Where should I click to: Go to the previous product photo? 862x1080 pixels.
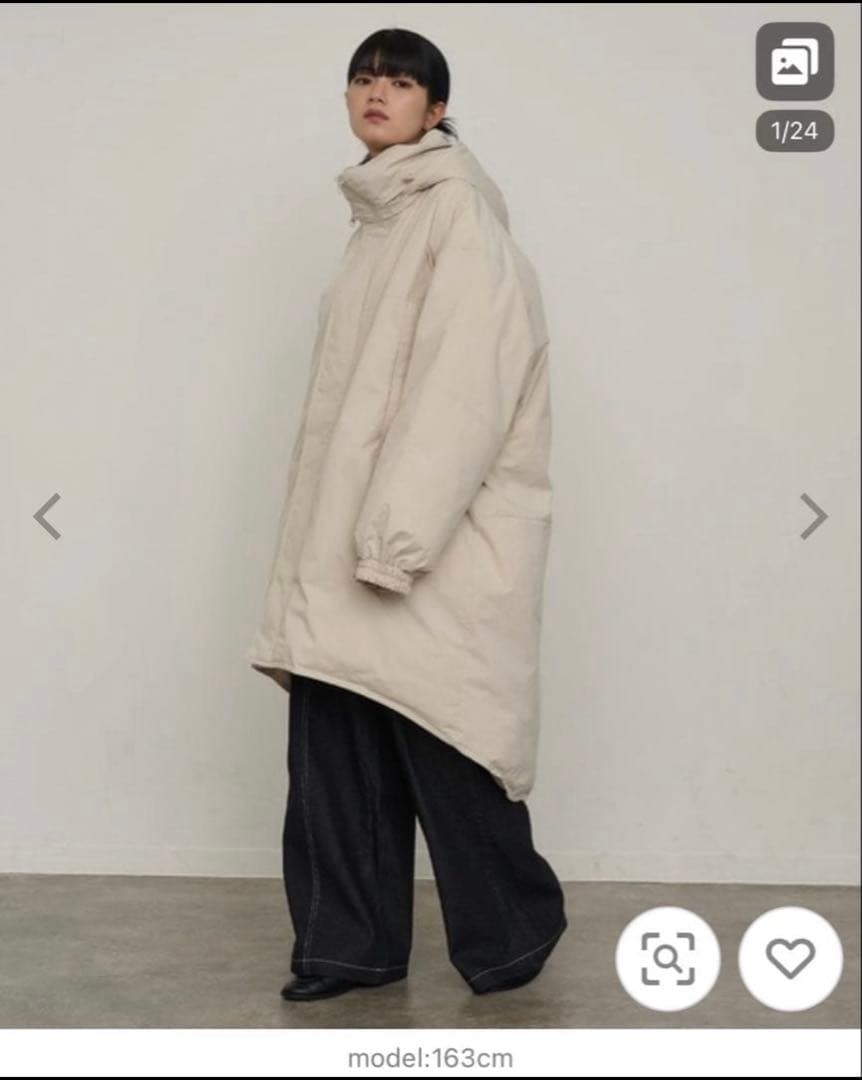pos(47,516)
